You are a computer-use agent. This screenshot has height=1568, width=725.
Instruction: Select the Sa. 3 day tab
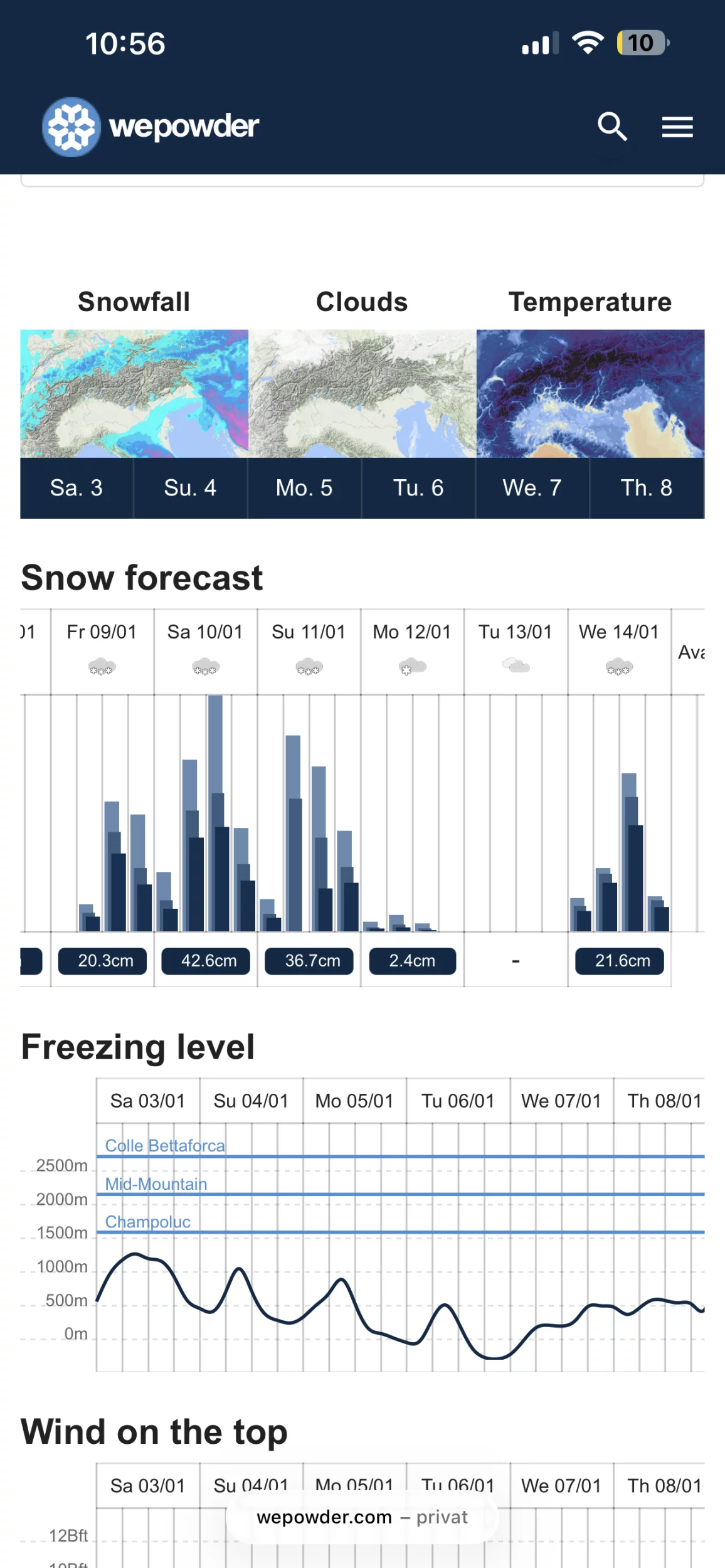(77, 488)
